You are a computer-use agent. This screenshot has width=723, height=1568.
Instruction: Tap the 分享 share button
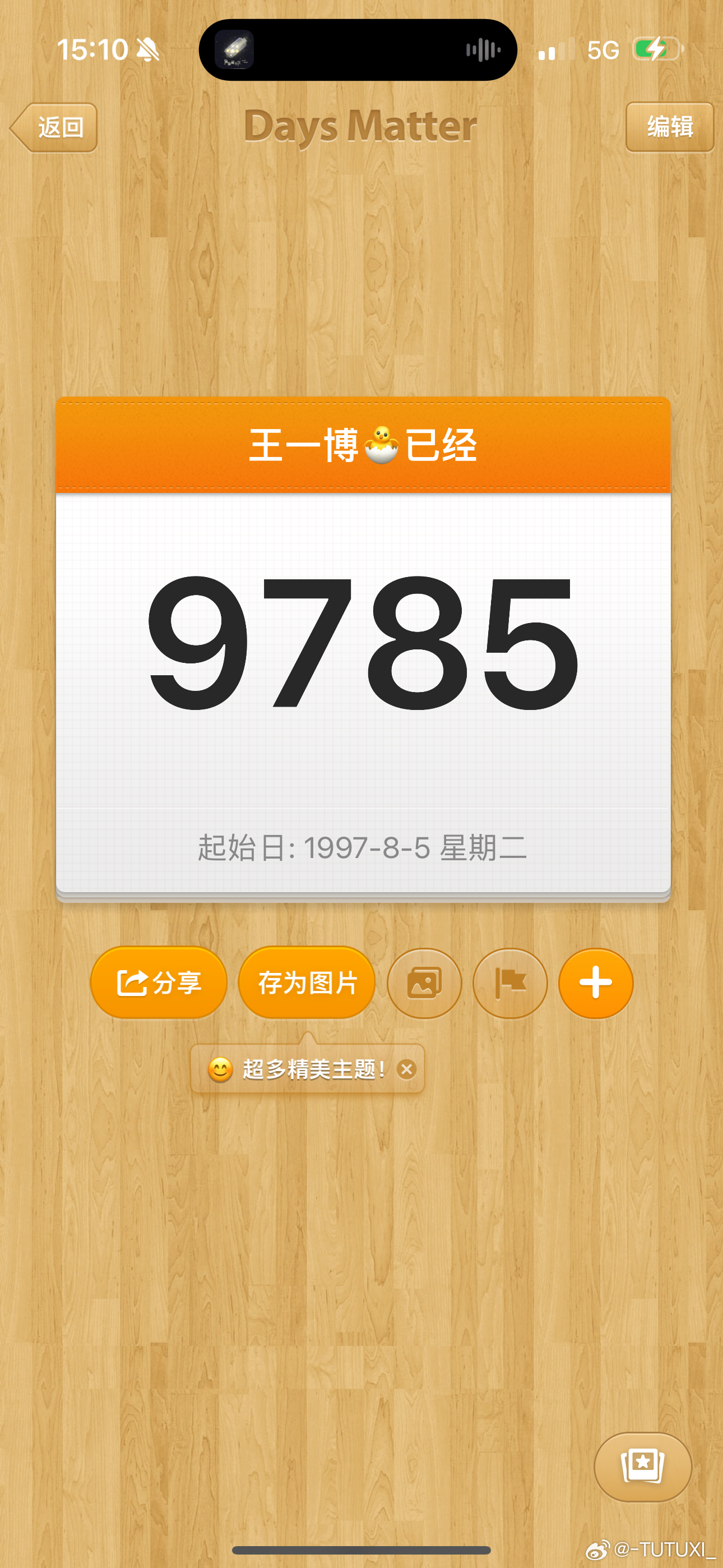[159, 983]
